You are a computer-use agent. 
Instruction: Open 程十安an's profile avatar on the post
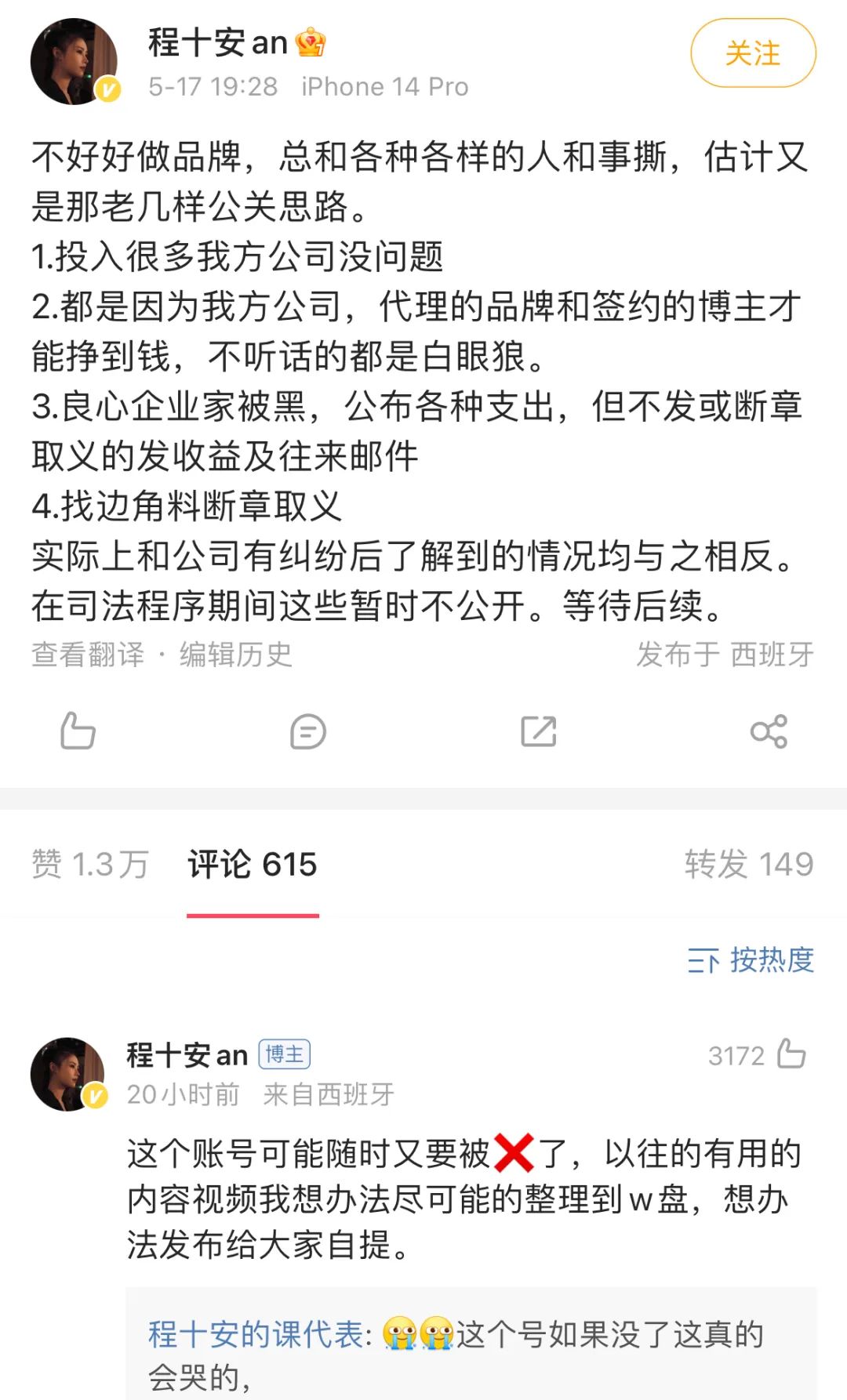73,61
